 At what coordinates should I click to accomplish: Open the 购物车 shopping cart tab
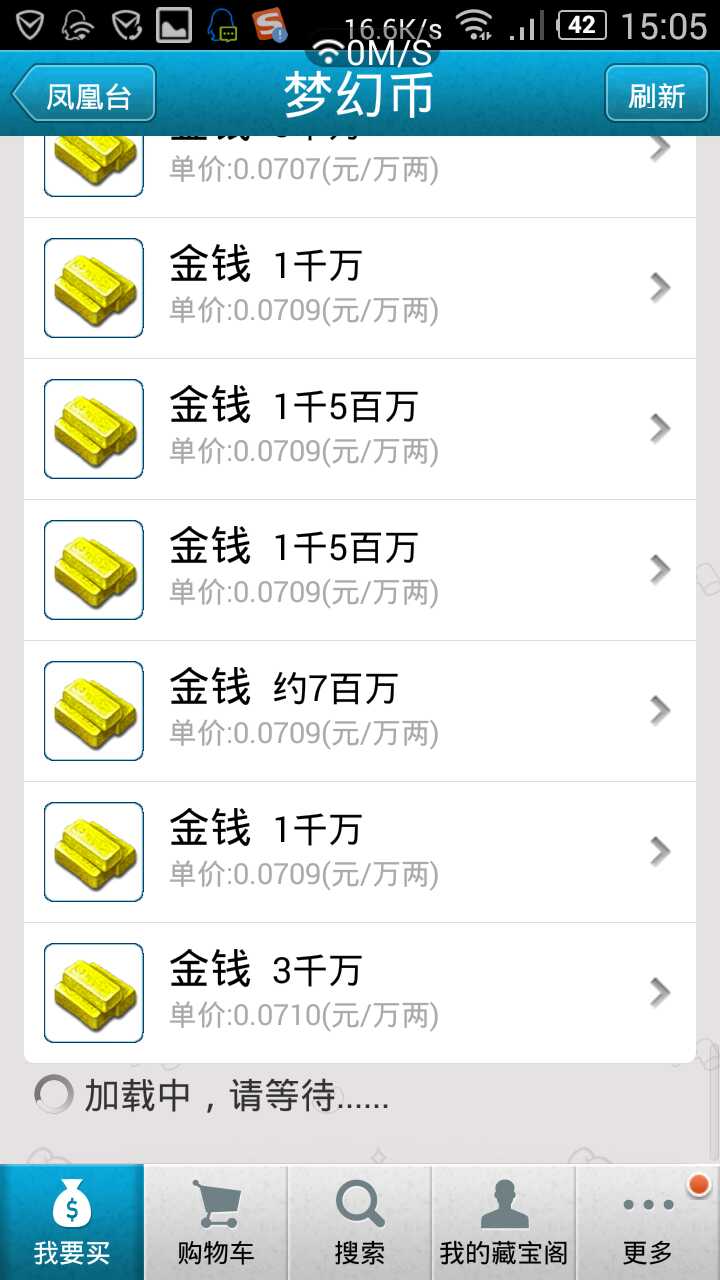tap(216, 1222)
